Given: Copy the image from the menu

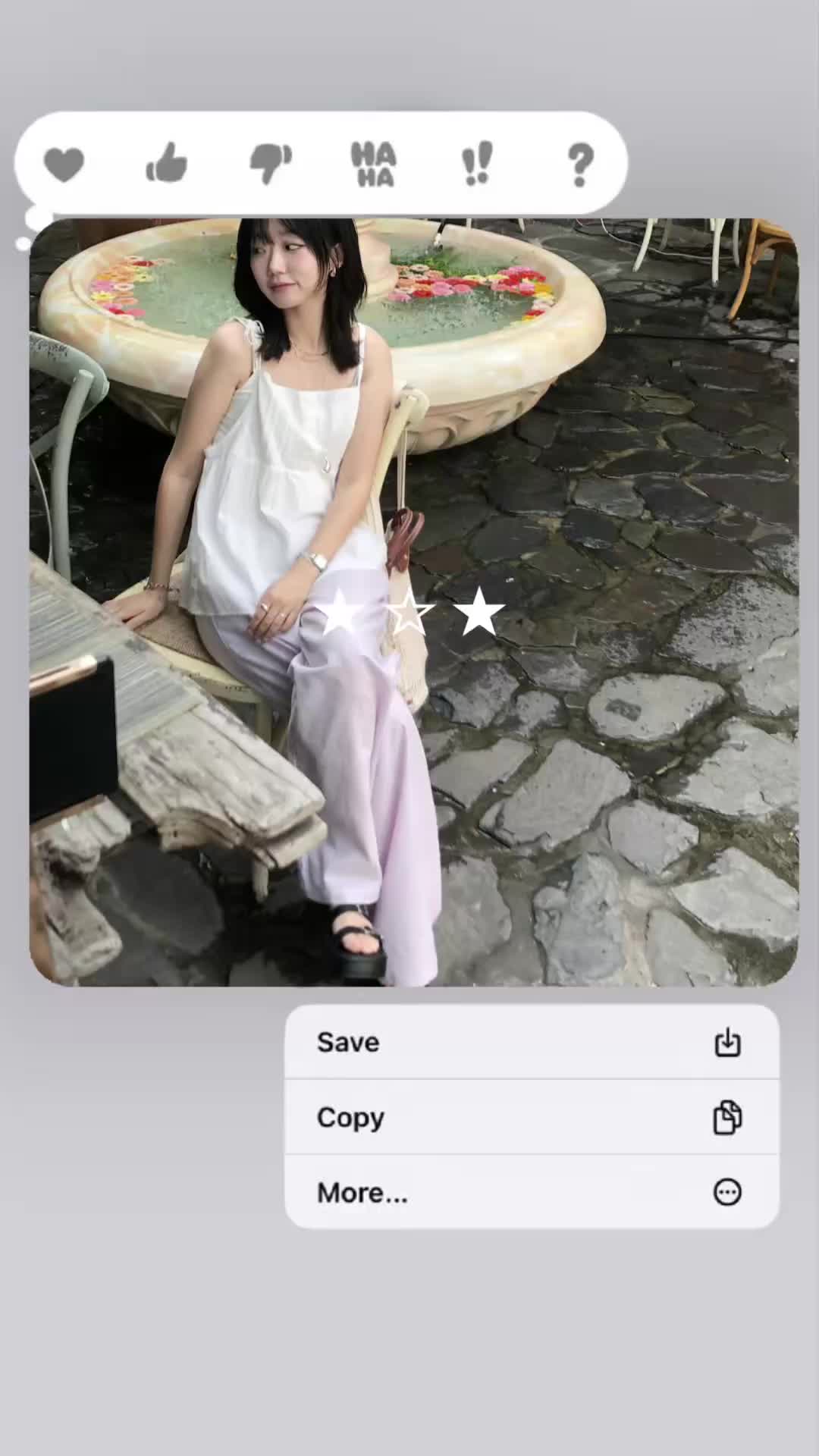Looking at the screenshot, I should coord(531,1117).
